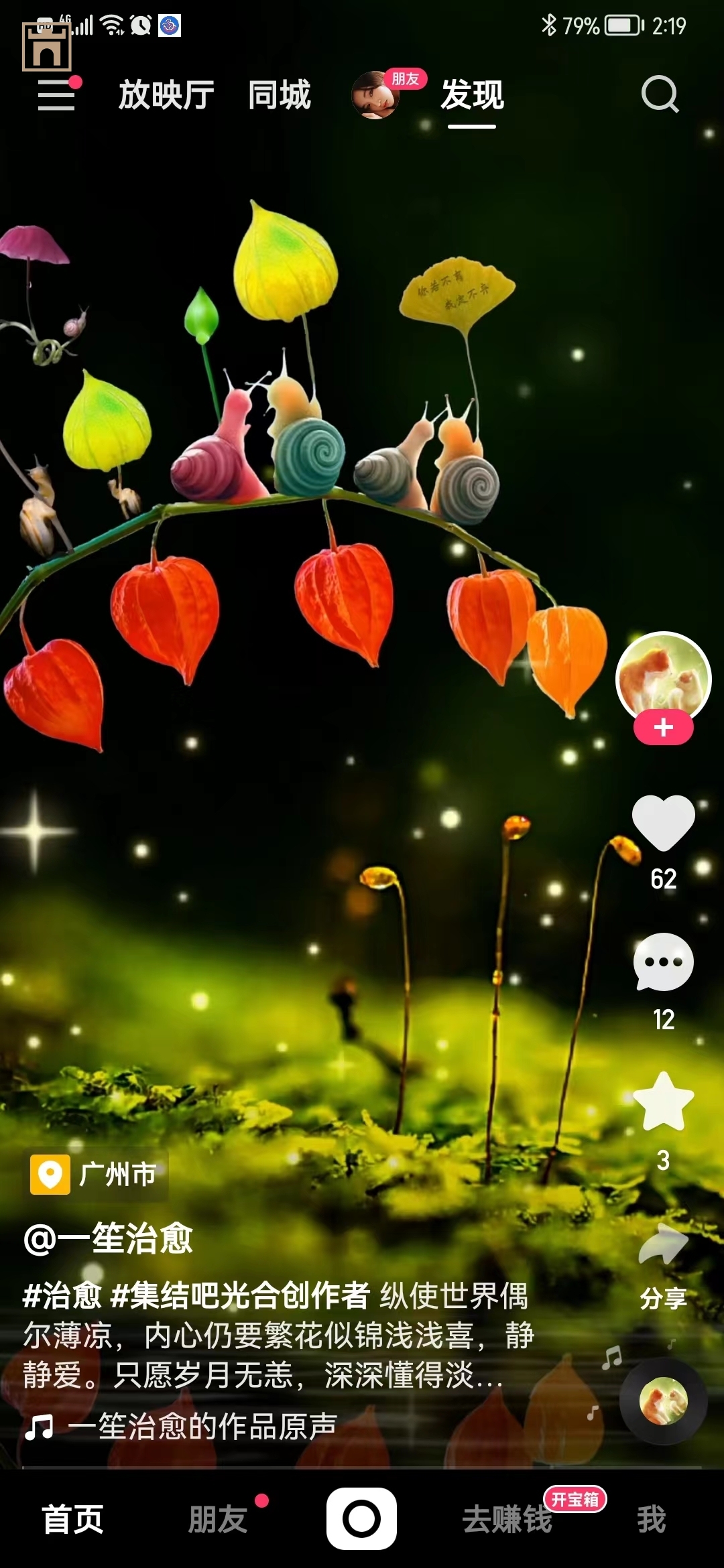Open the comments bubble
724x1568 pixels.
tap(663, 962)
